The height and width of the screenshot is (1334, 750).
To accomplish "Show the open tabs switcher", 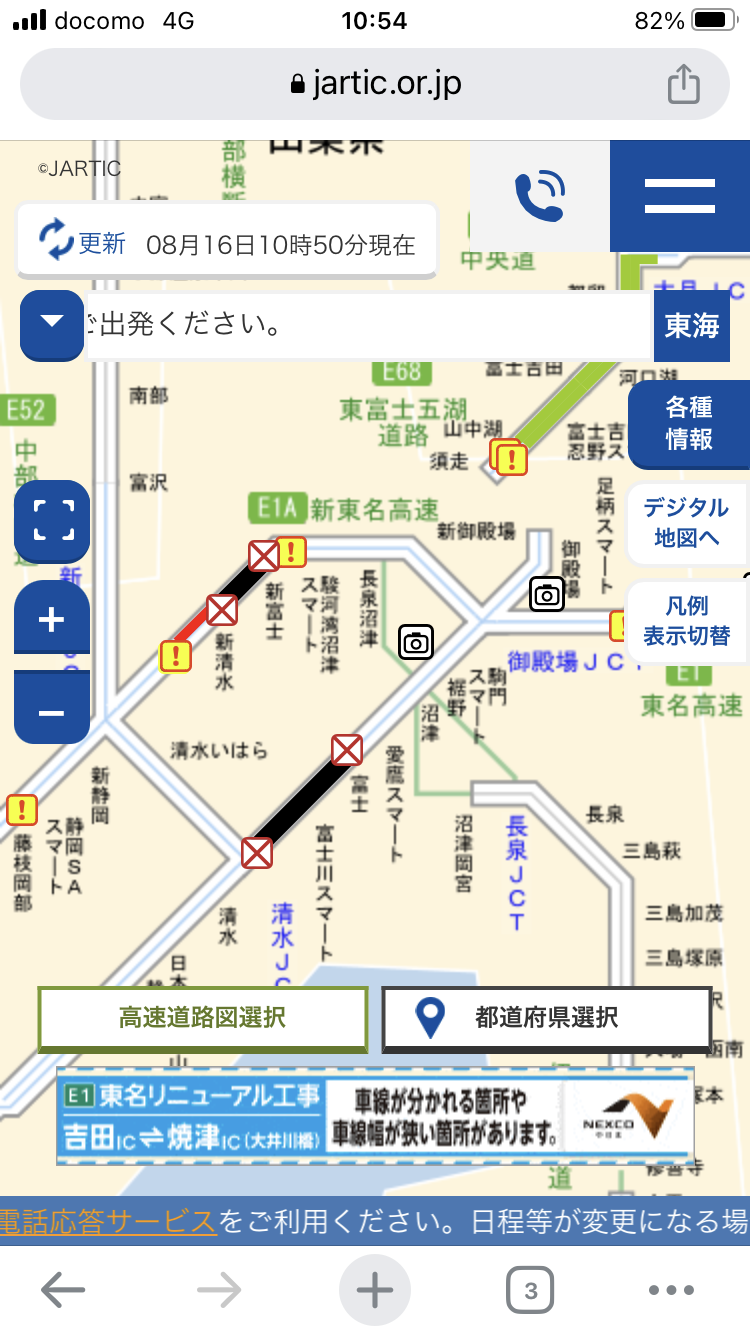I will [530, 1291].
